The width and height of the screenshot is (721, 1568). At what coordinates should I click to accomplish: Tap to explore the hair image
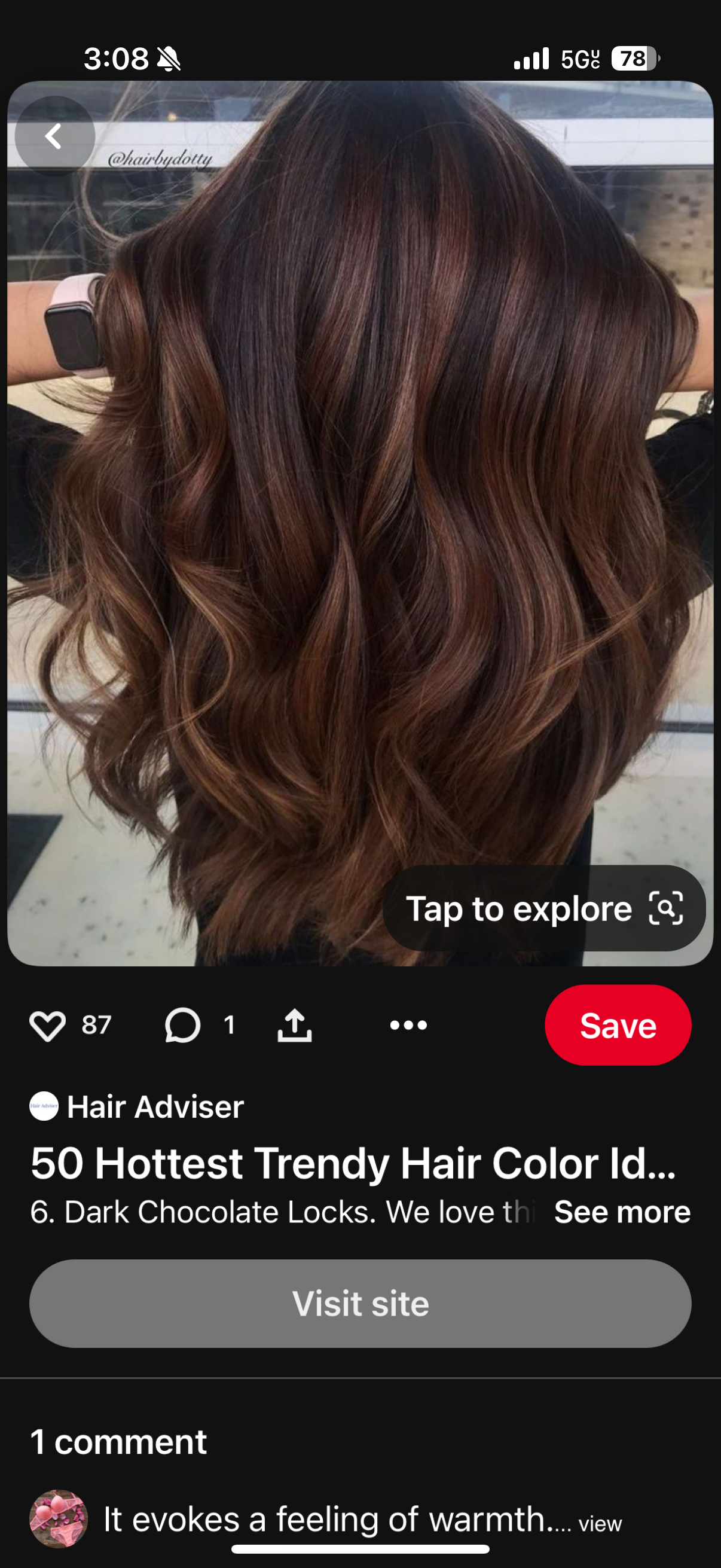pyautogui.click(x=543, y=908)
